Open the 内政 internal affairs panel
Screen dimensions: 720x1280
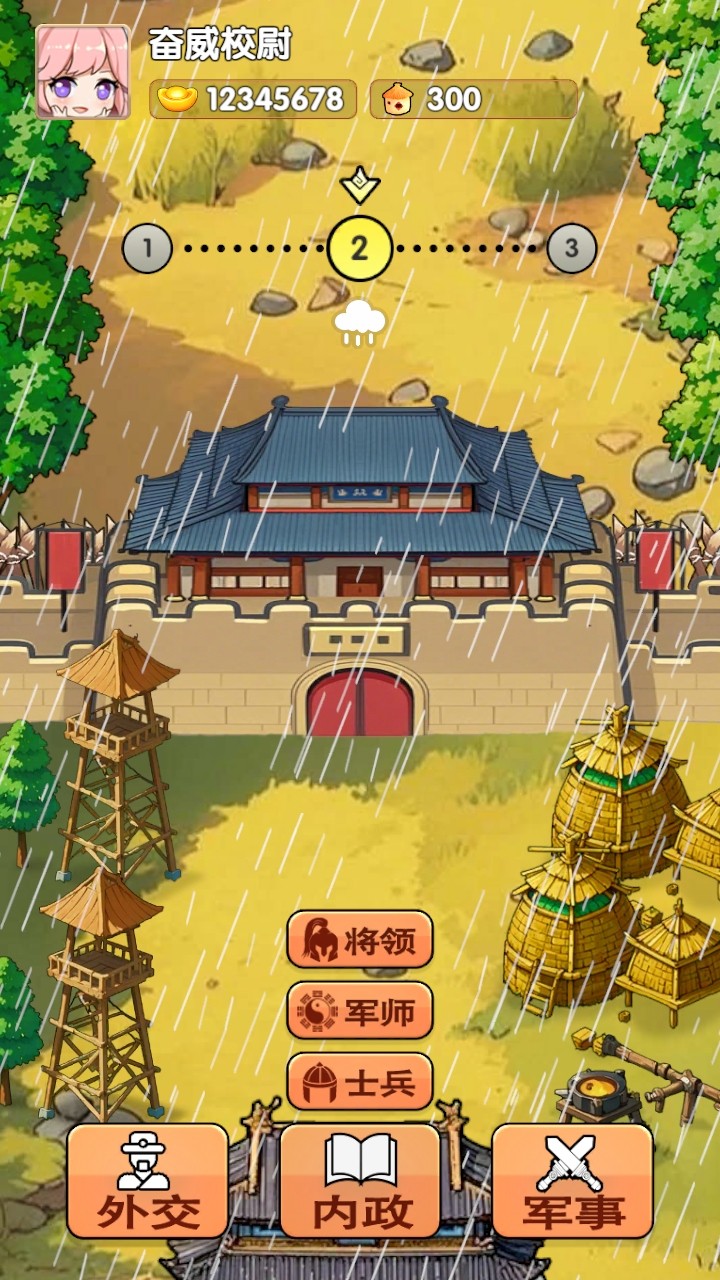[360, 1181]
